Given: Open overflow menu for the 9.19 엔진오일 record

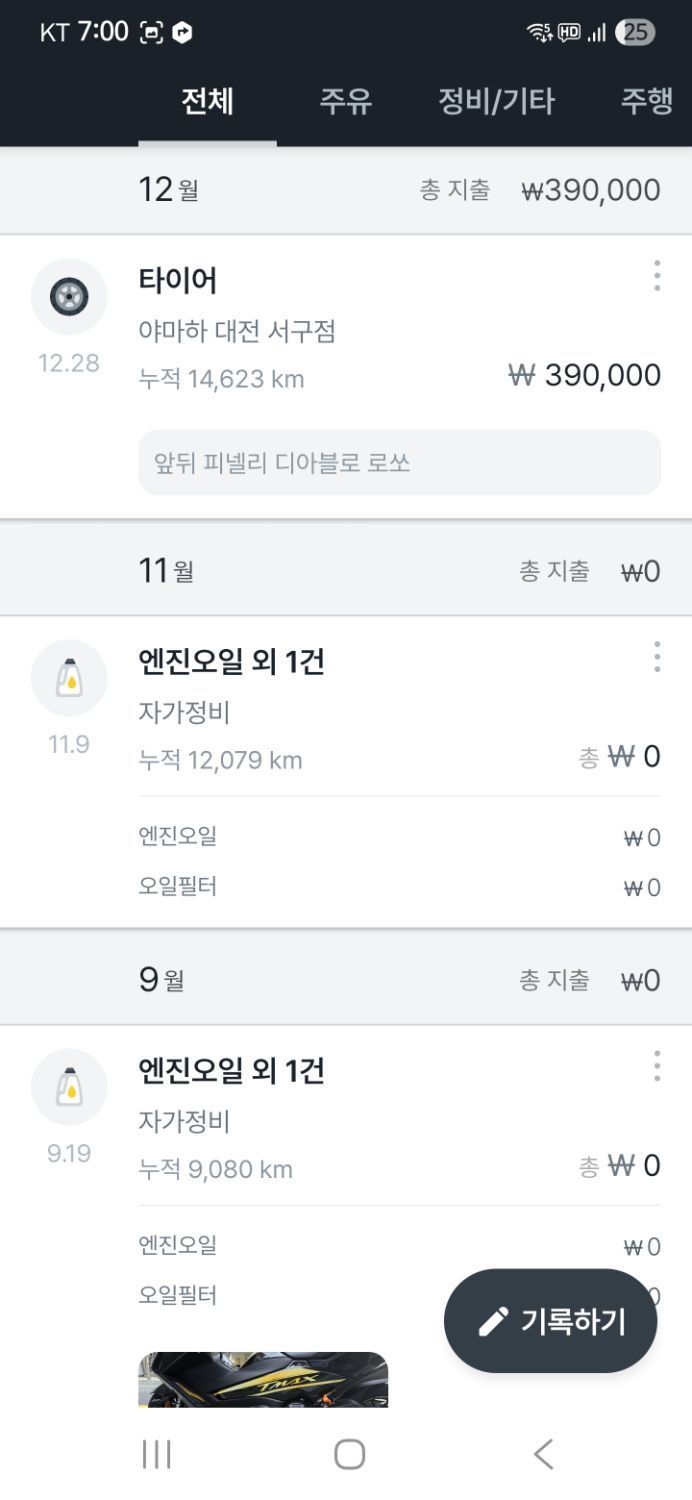Looking at the screenshot, I should tap(656, 1066).
